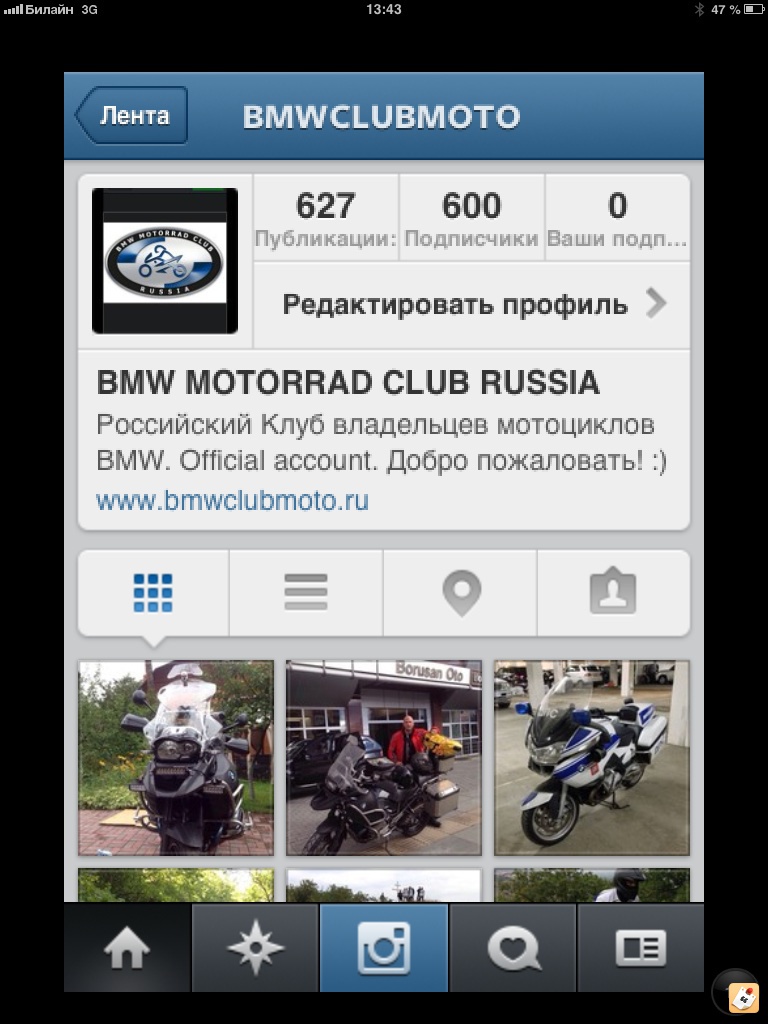Open the Explore star tab
The height and width of the screenshot is (1024, 768).
coord(255,947)
